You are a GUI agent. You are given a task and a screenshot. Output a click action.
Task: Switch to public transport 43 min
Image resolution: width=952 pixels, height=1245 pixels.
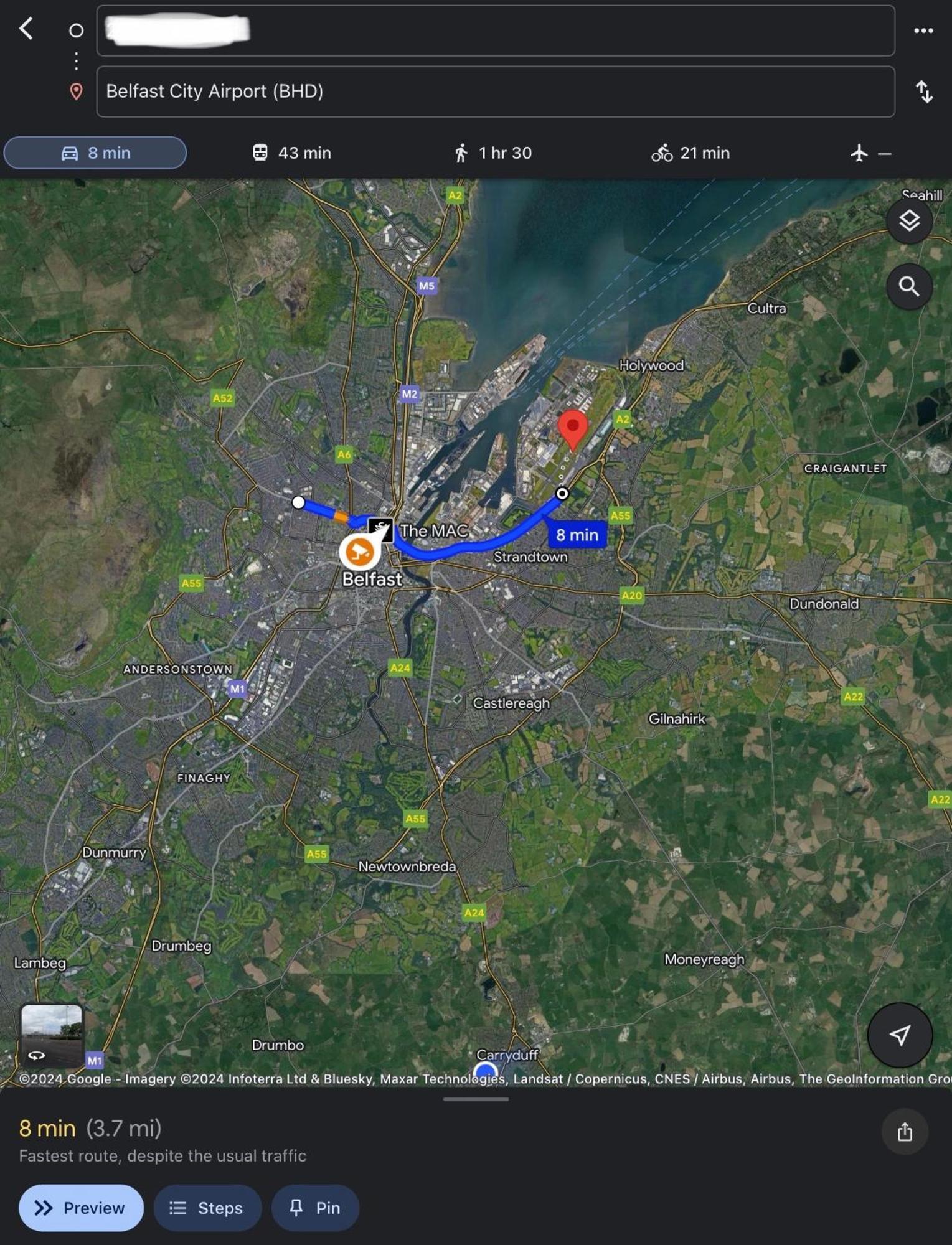pos(291,153)
